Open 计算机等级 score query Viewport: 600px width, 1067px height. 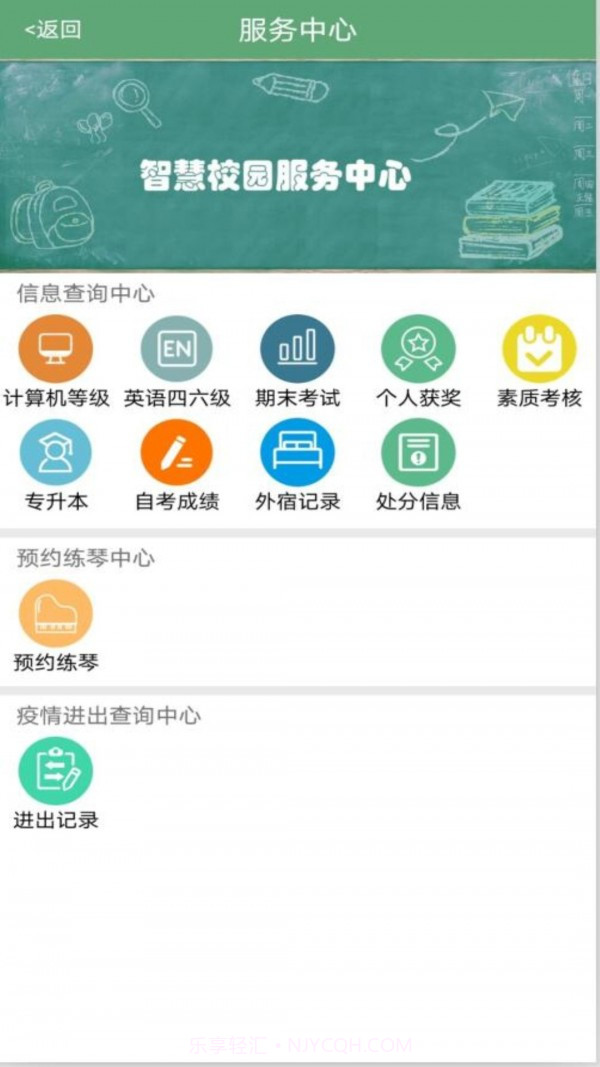[x=56, y=349]
